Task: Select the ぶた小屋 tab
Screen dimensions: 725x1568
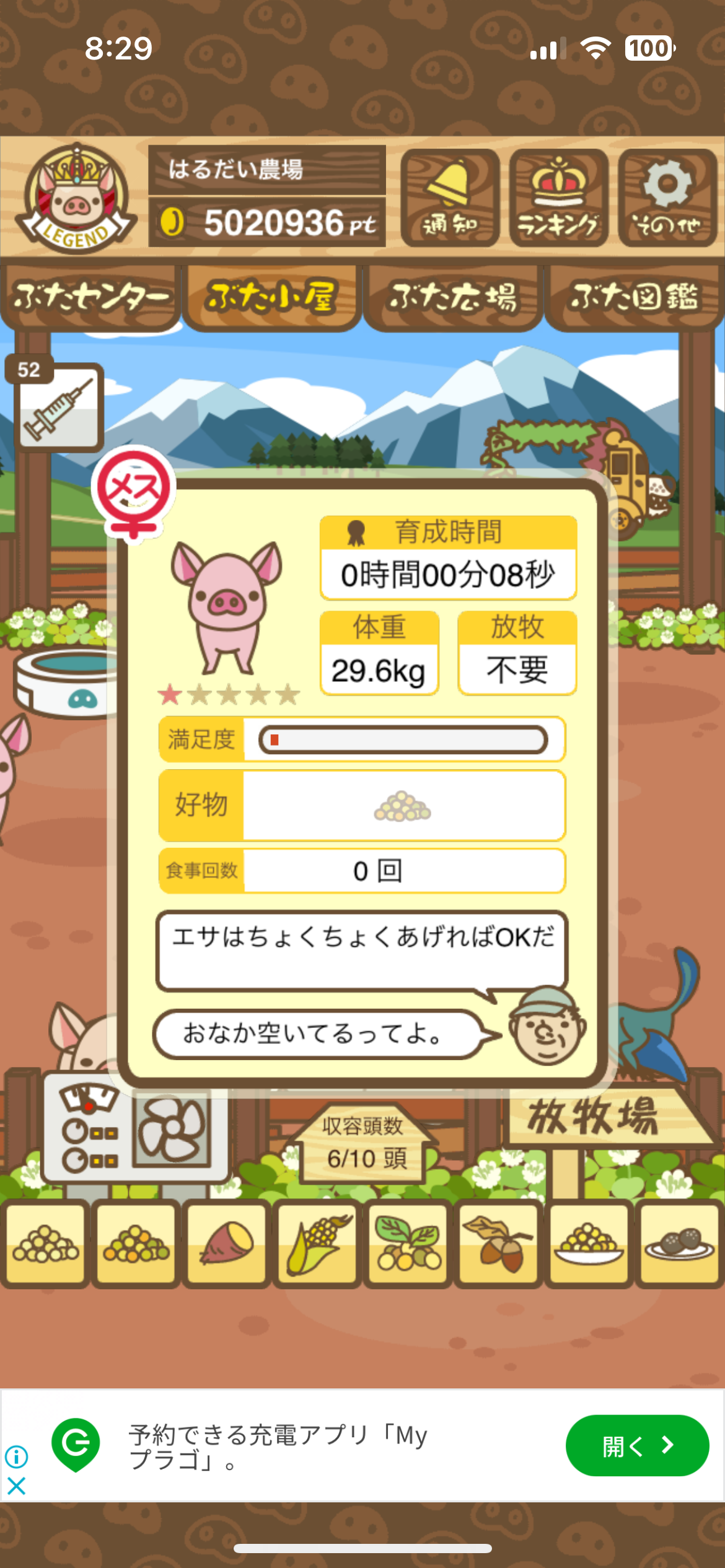Action: click(271, 297)
